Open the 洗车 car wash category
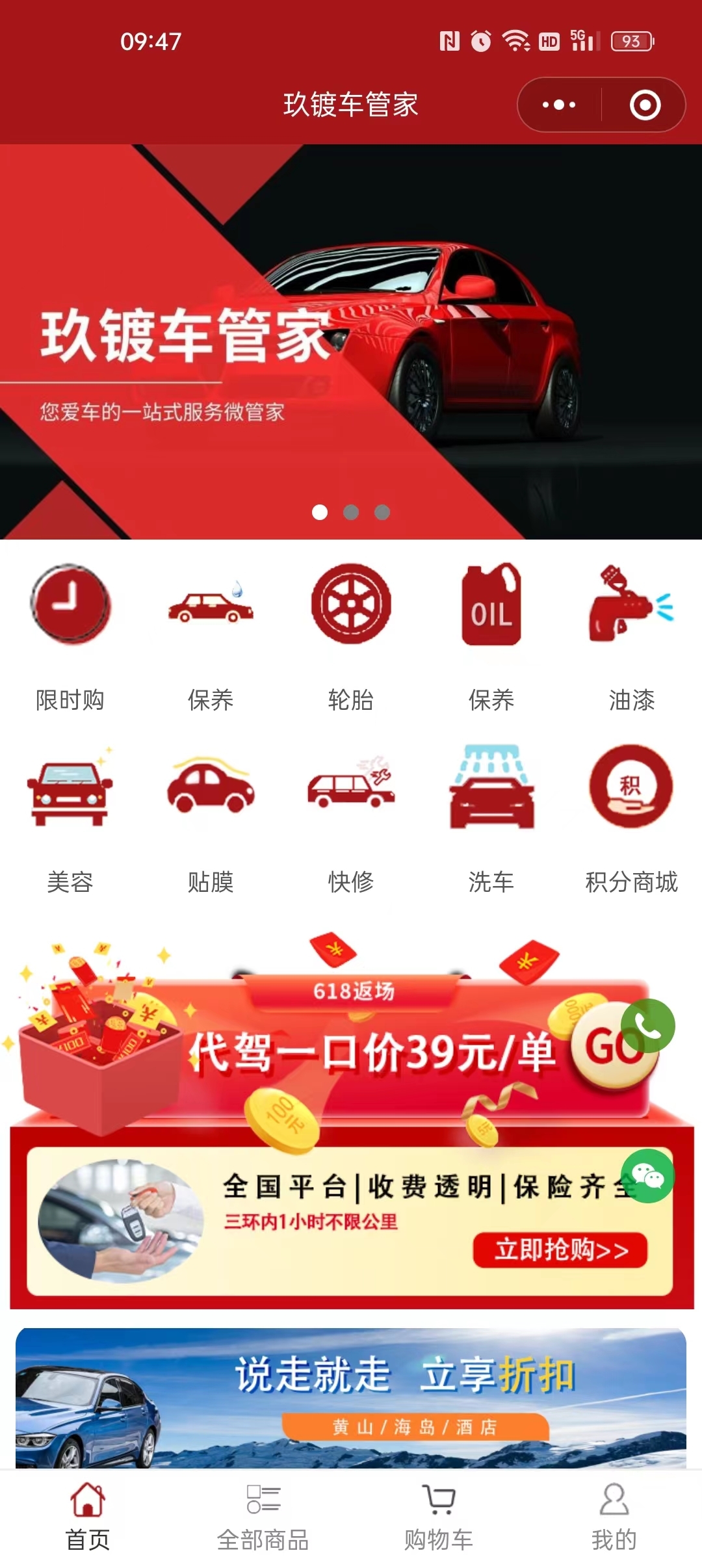The width and height of the screenshot is (702, 1568). (491, 819)
